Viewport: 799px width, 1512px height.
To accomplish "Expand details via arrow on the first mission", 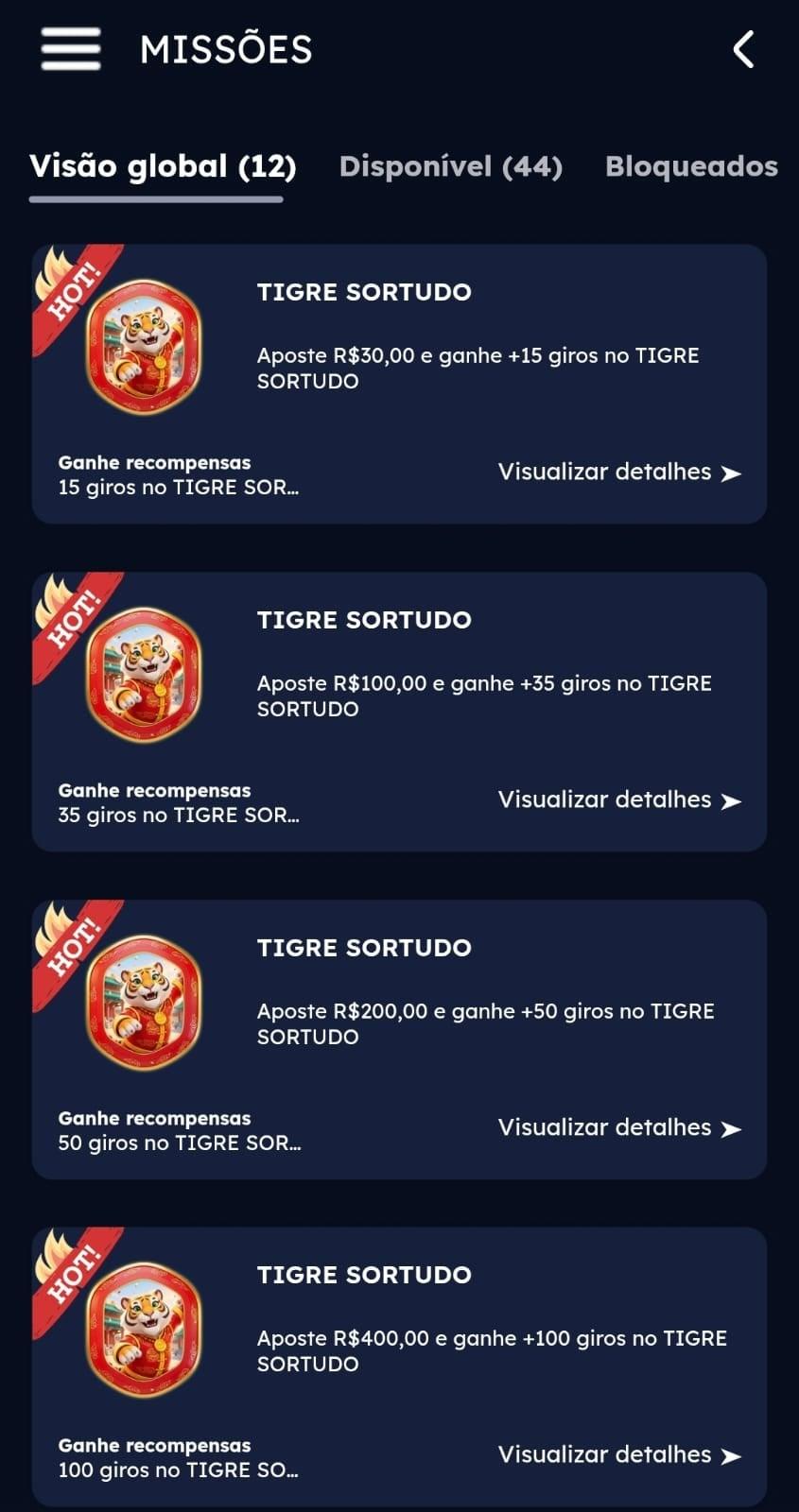I will (733, 472).
